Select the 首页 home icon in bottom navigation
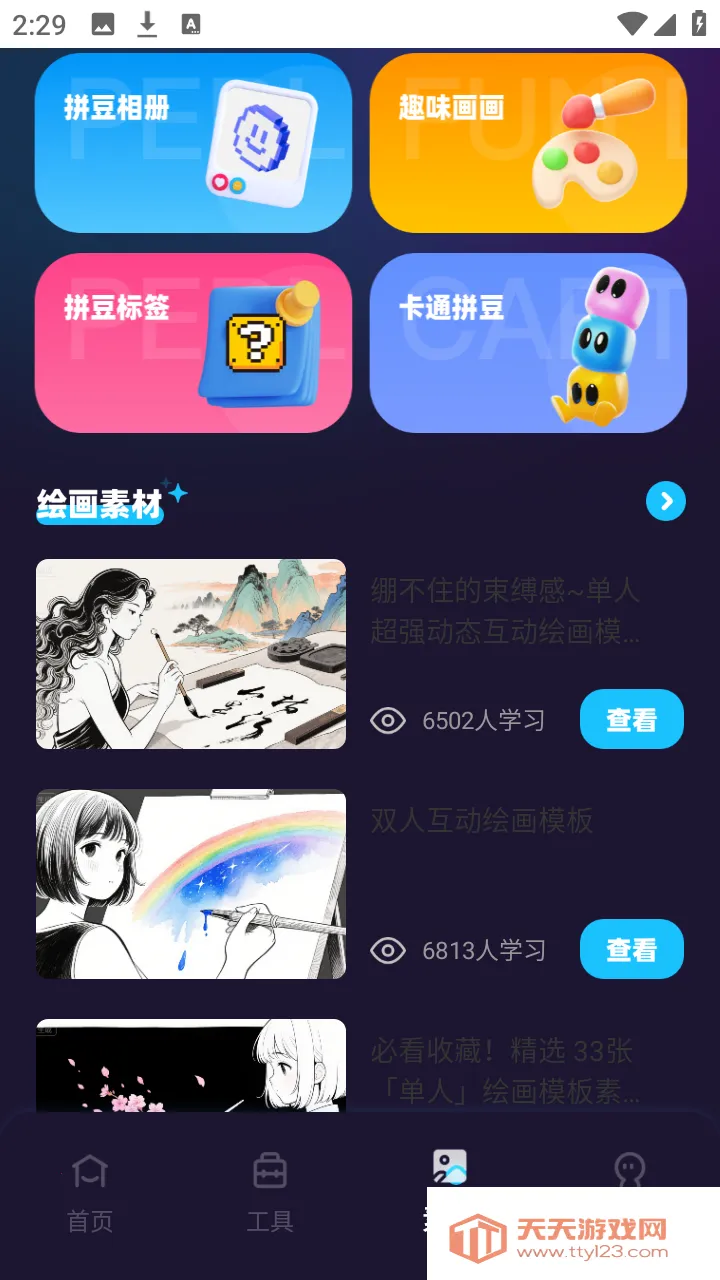This screenshot has width=720, height=1280. pyautogui.click(x=90, y=1170)
